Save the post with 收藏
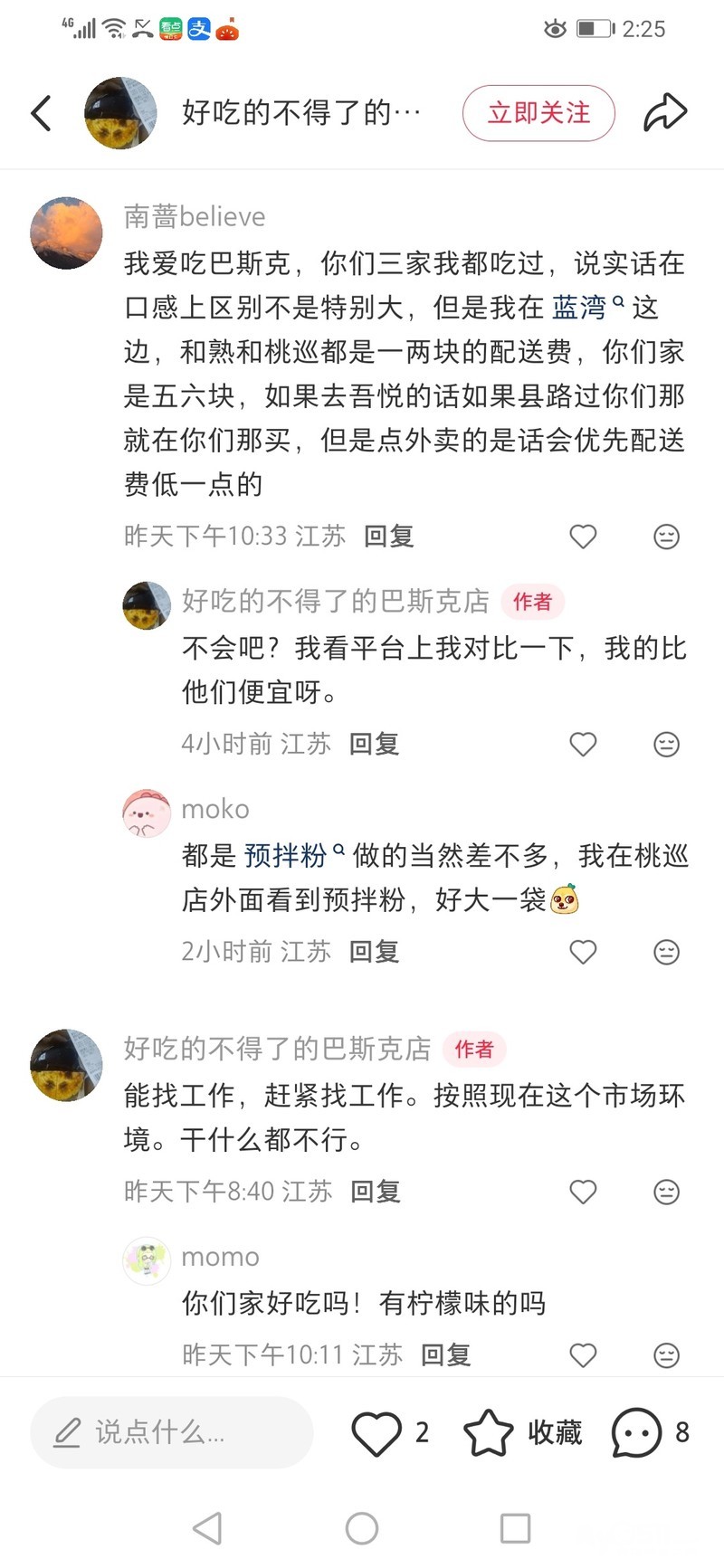Image resolution: width=724 pixels, height=1568 pixels. tap(523, 1433)
